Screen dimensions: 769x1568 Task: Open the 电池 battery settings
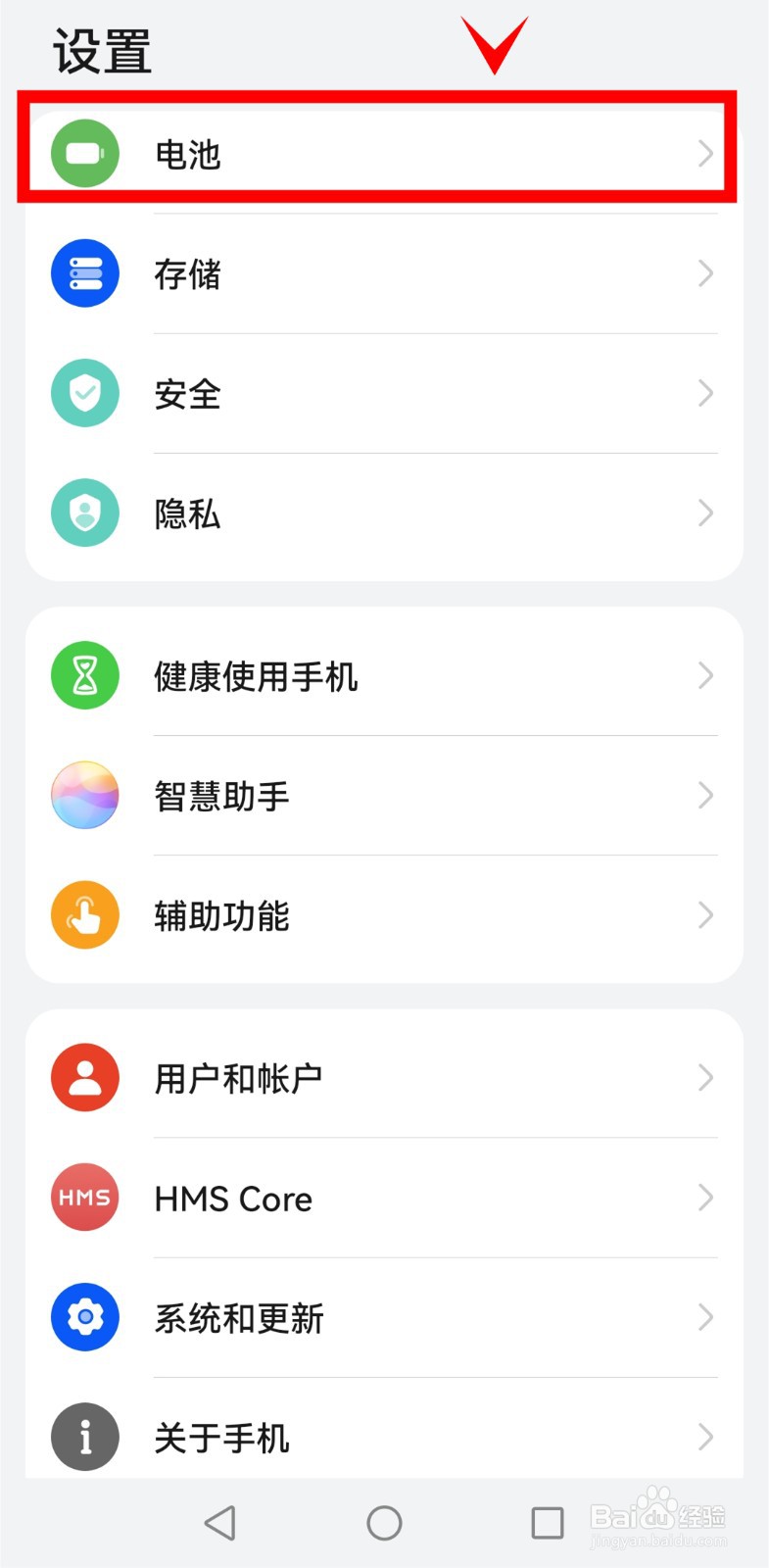tap(382, 154)
